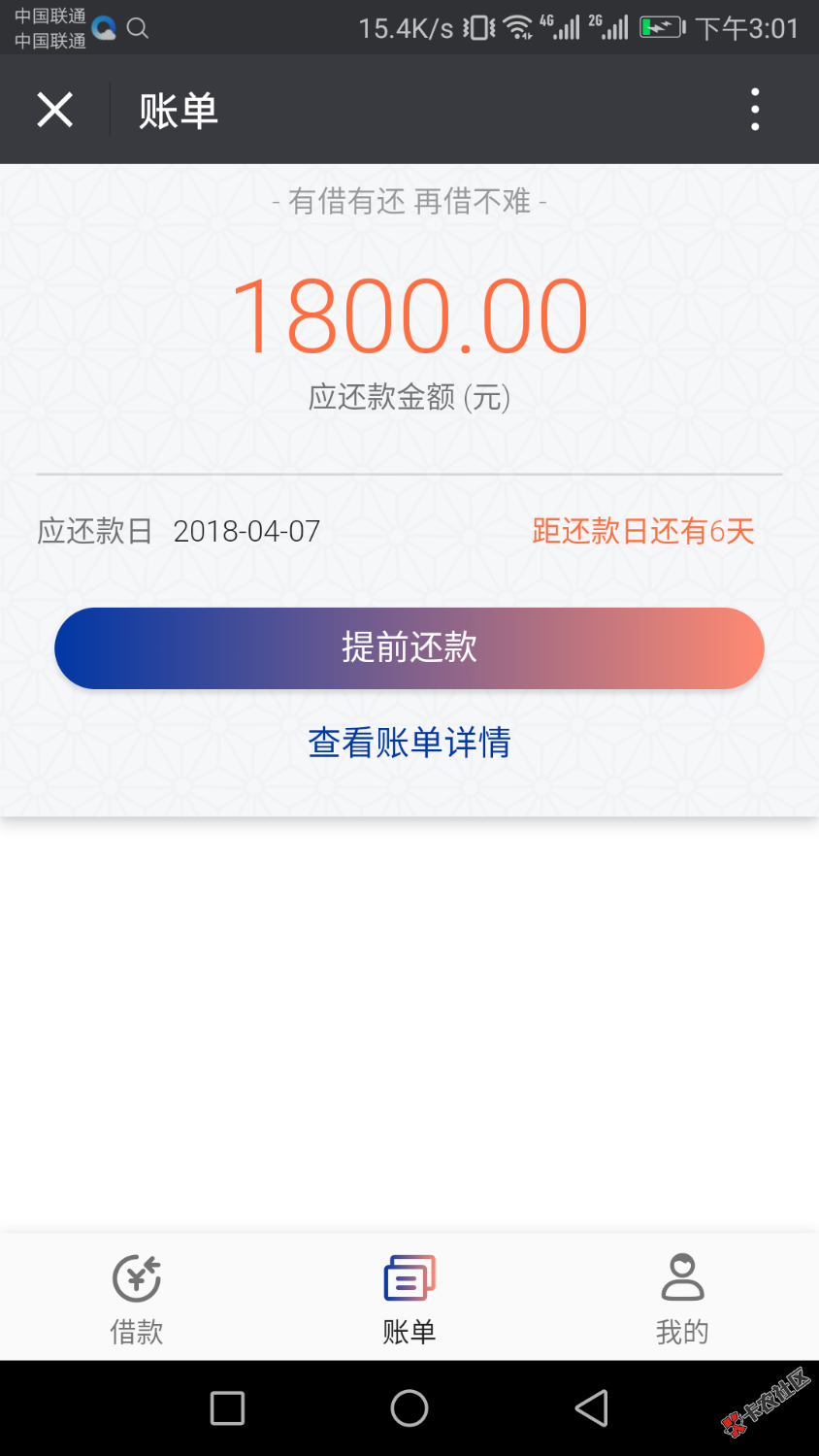Tap the system back button
This screenshot has width=819, height=1456.
(592, 1407)
